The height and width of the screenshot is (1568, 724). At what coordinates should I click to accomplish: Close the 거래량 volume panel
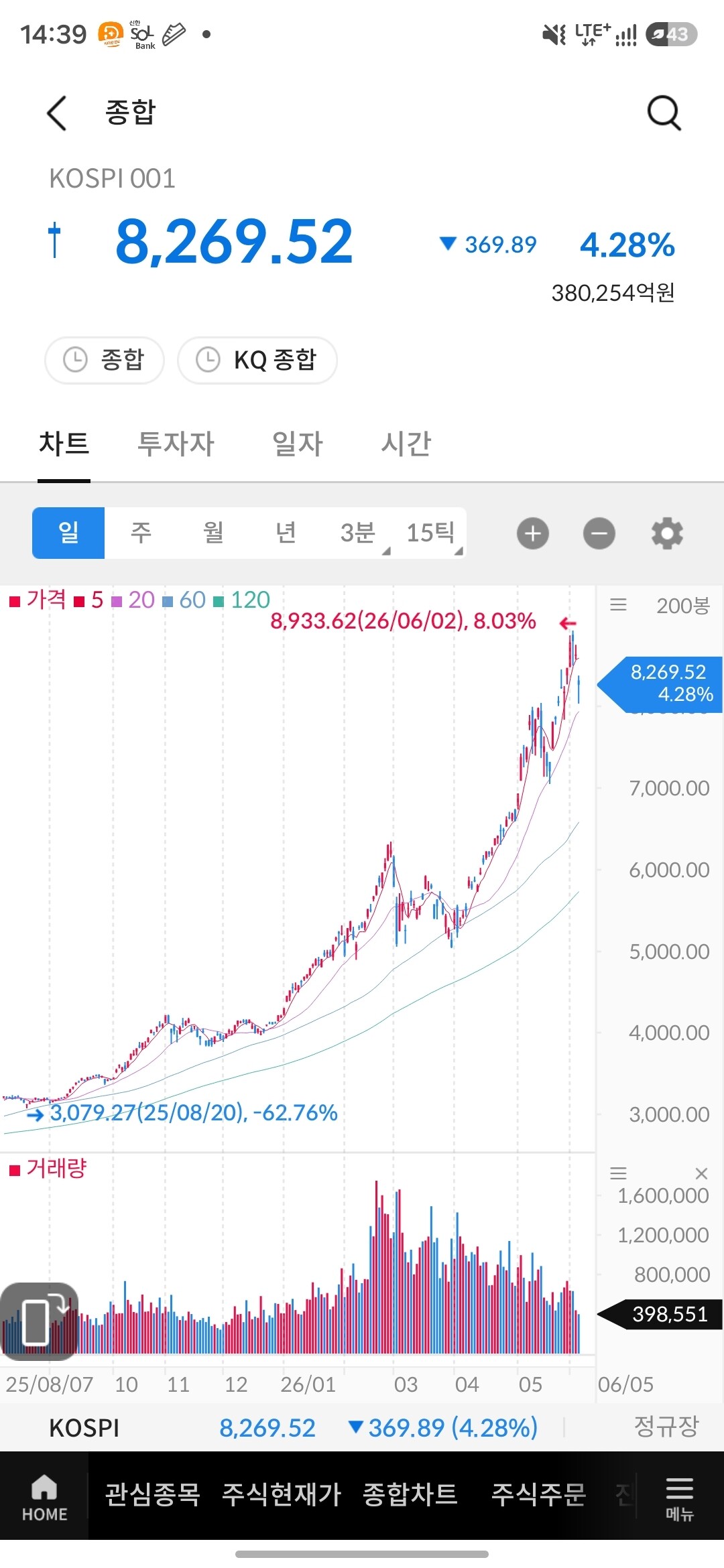(701, 1173)
